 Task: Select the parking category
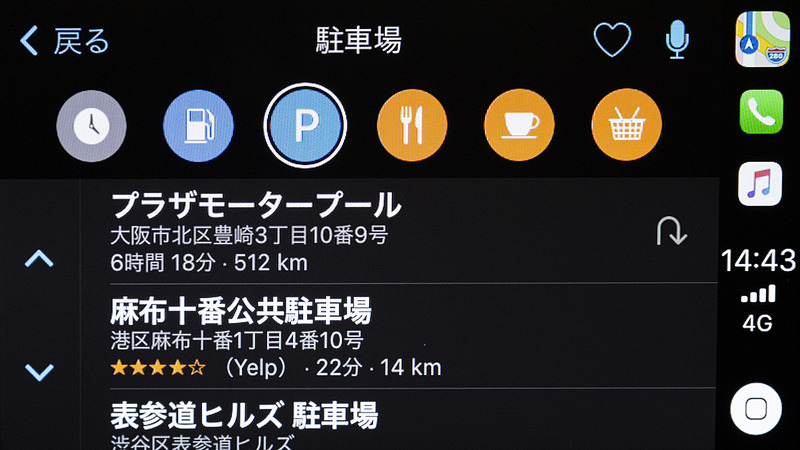[x=304, y=125]
